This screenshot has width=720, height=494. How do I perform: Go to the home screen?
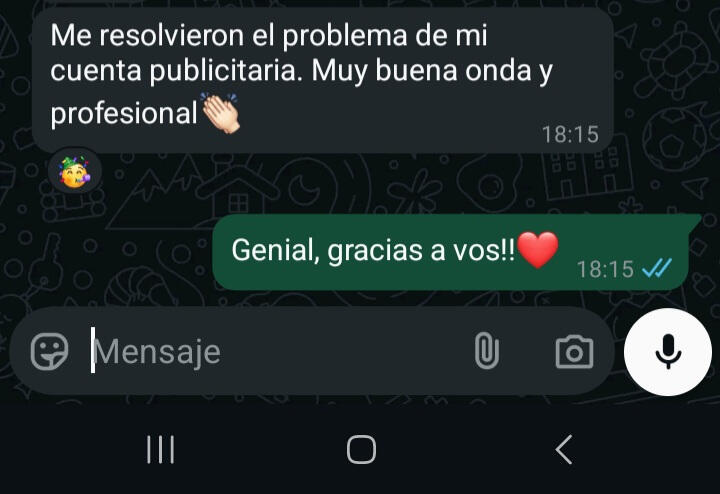point(361,450)
